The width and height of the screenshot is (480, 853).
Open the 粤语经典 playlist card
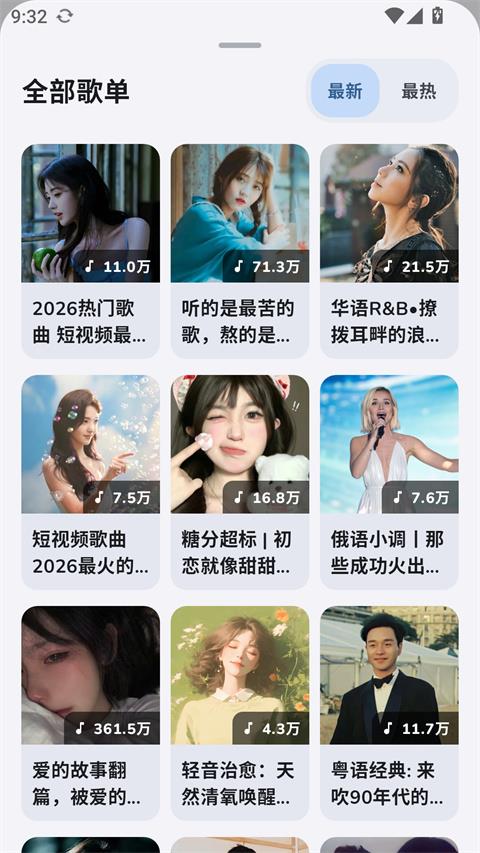pyautogui.click(x=389, y=713)
